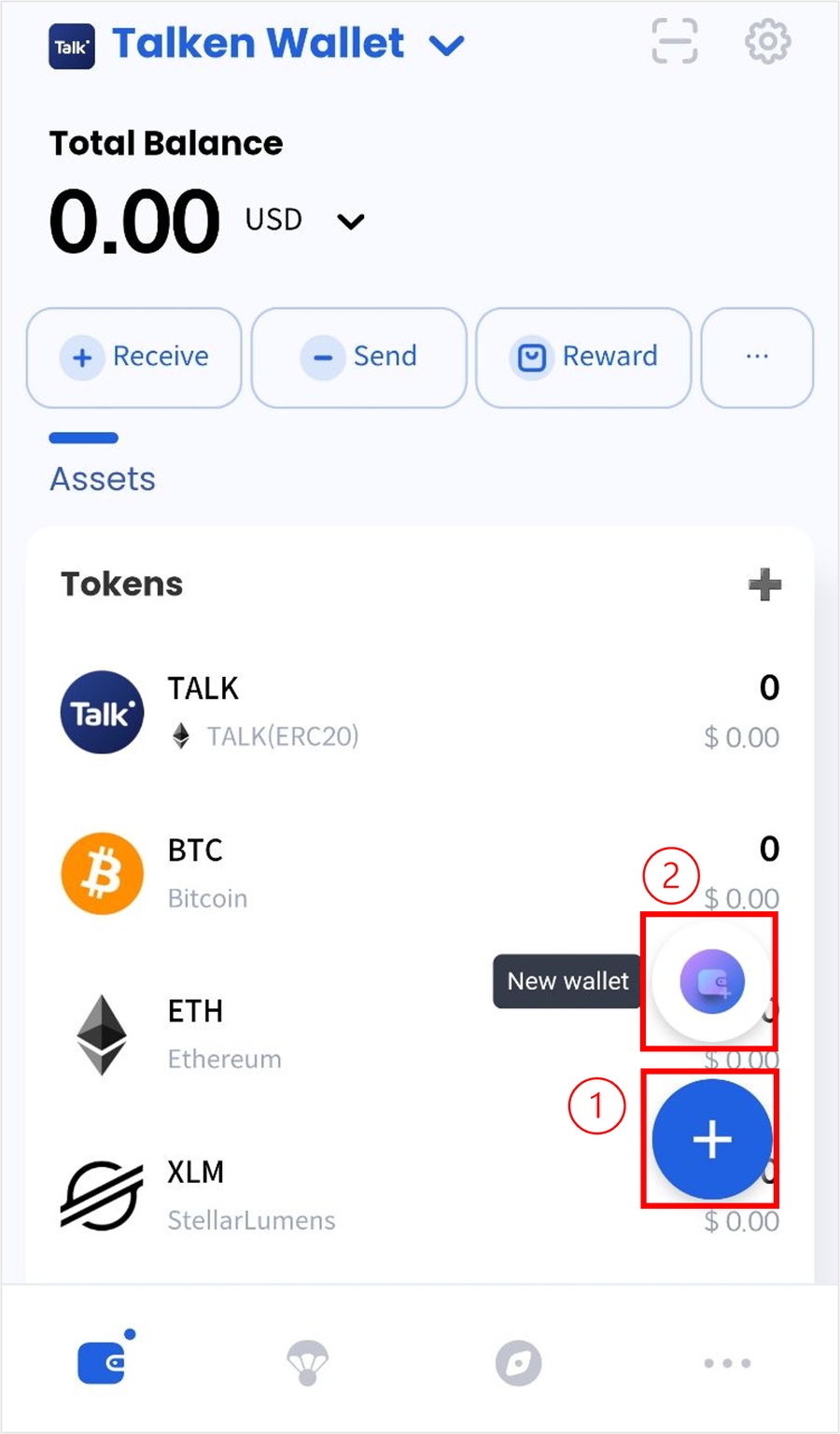Open the QR code scanner

(x=674, y=42)
